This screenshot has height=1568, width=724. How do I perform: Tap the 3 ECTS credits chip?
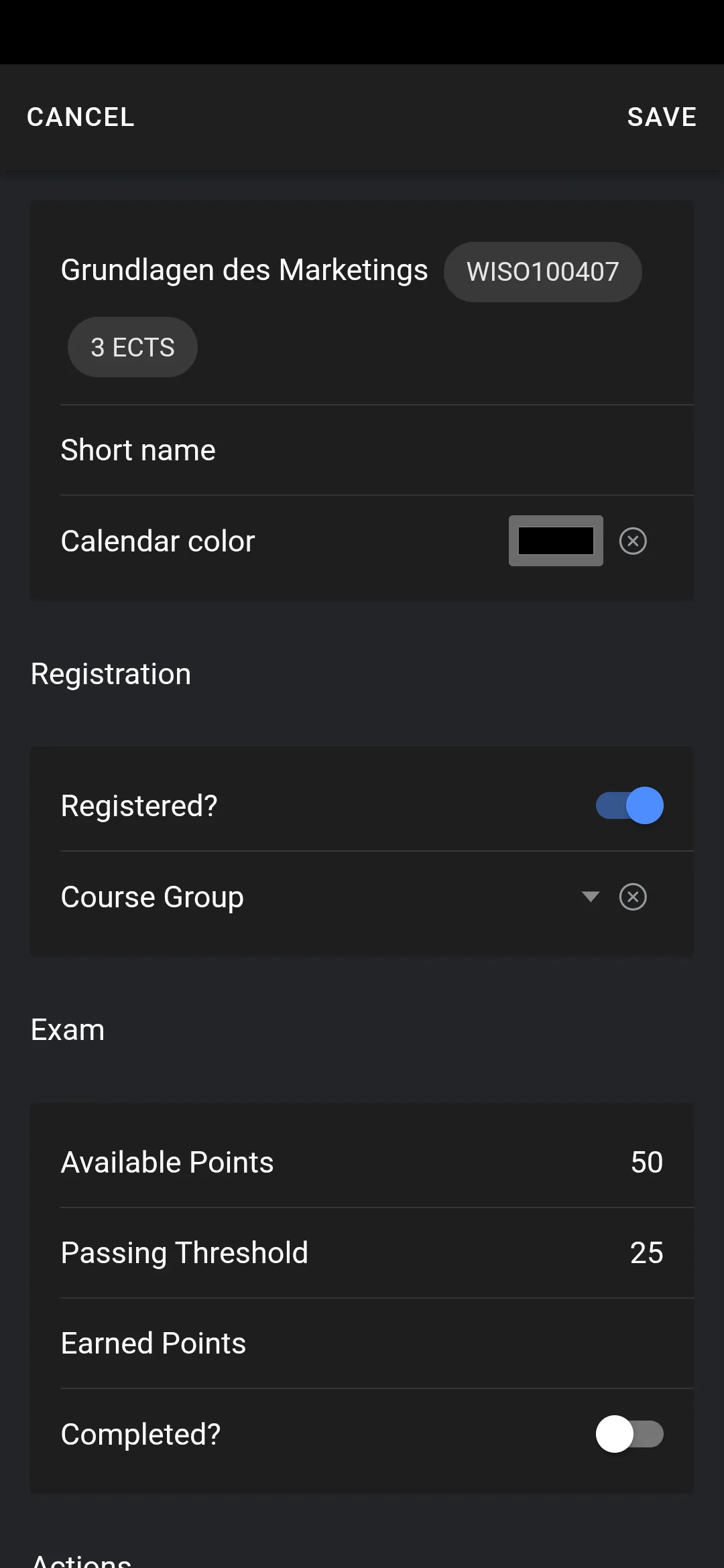tap(132, 346)
